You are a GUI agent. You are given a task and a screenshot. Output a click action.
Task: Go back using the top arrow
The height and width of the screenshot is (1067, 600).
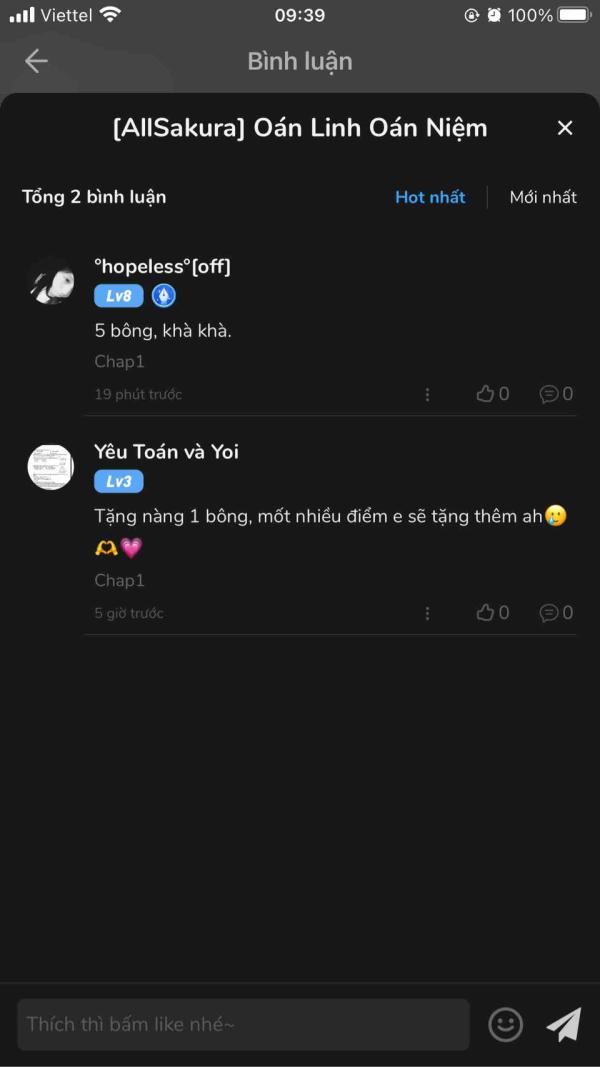click(36, 61)
